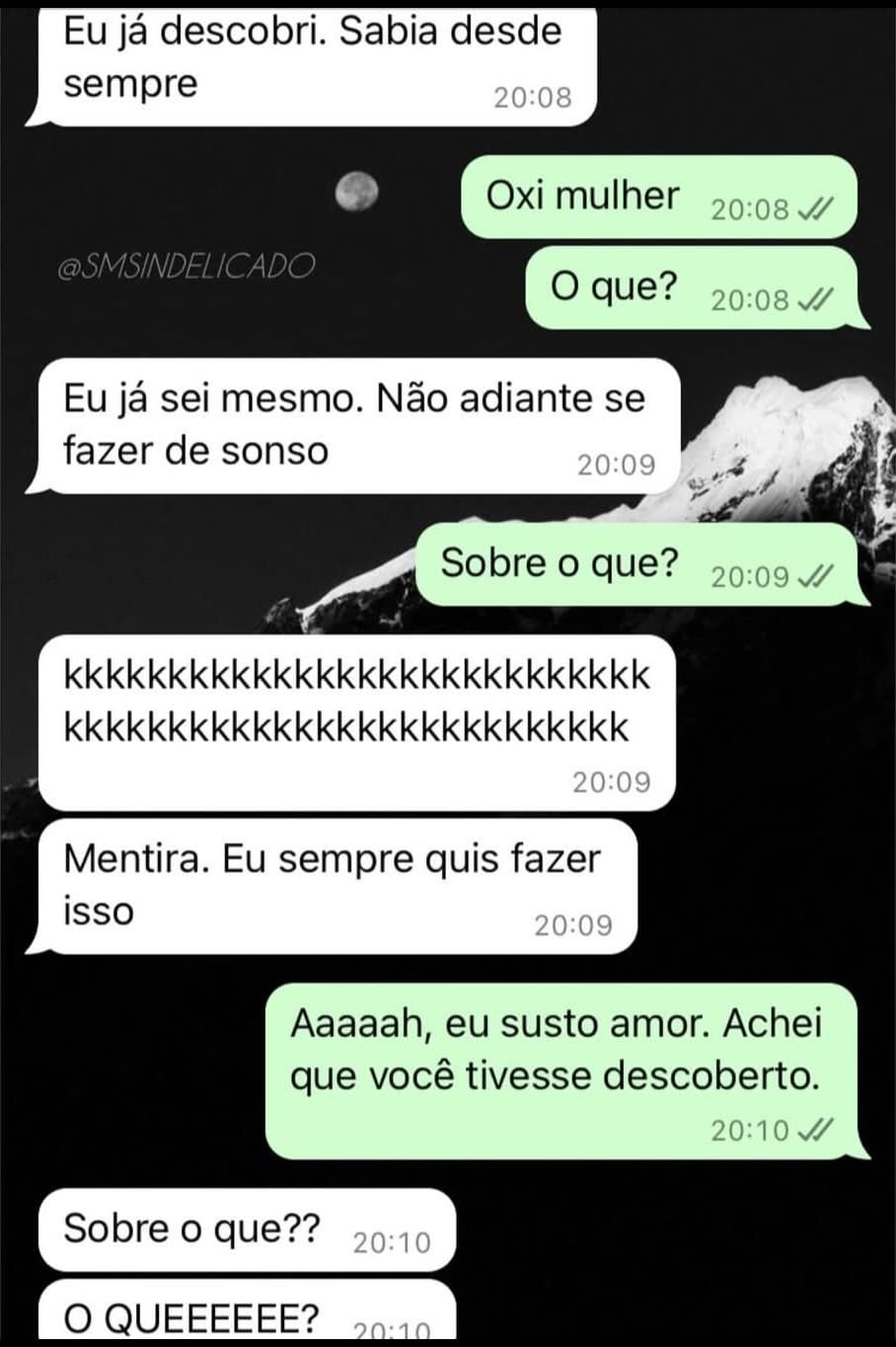Select the 'Aaaaah, eu susto amor' green message
896x1347 pixels.
click(558, 1049)
